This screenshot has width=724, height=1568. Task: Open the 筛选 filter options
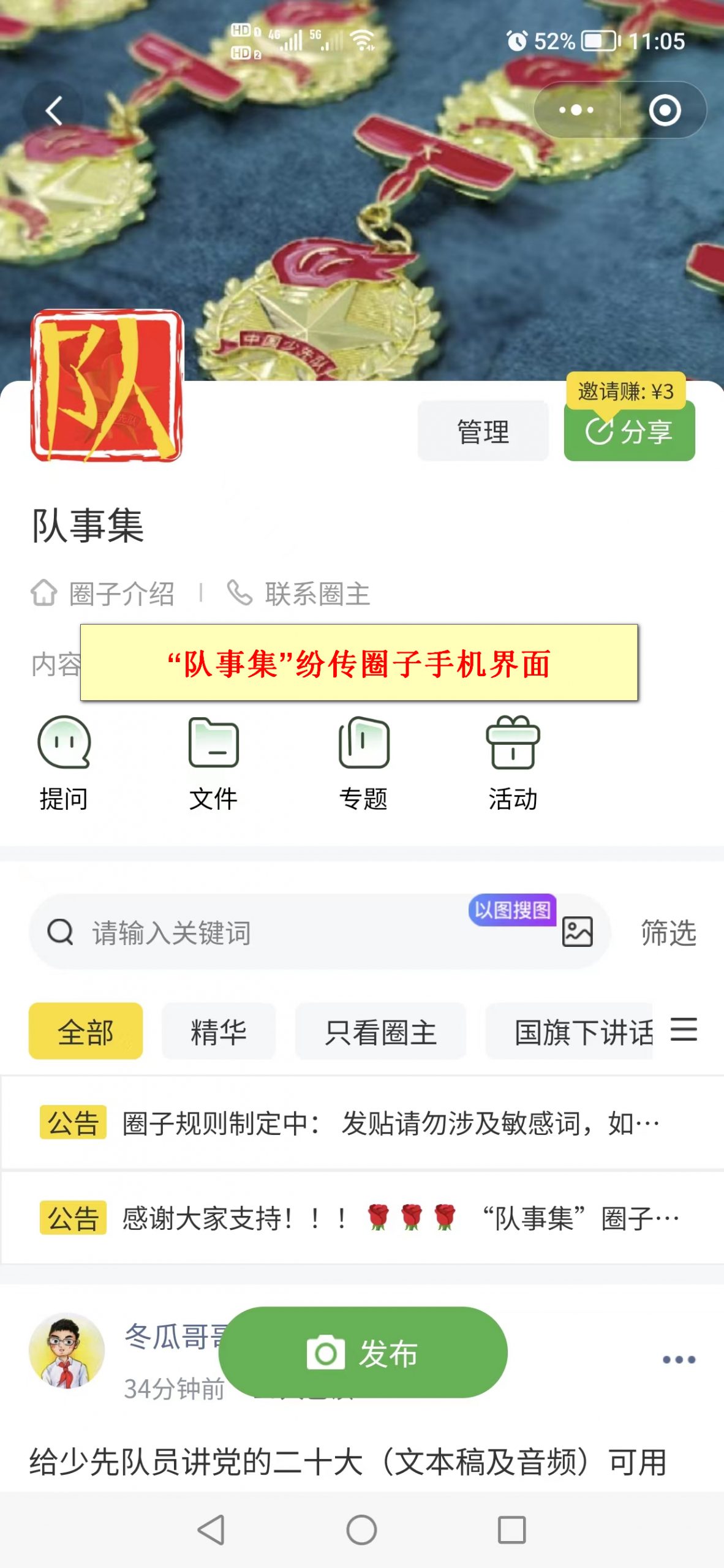668,933
